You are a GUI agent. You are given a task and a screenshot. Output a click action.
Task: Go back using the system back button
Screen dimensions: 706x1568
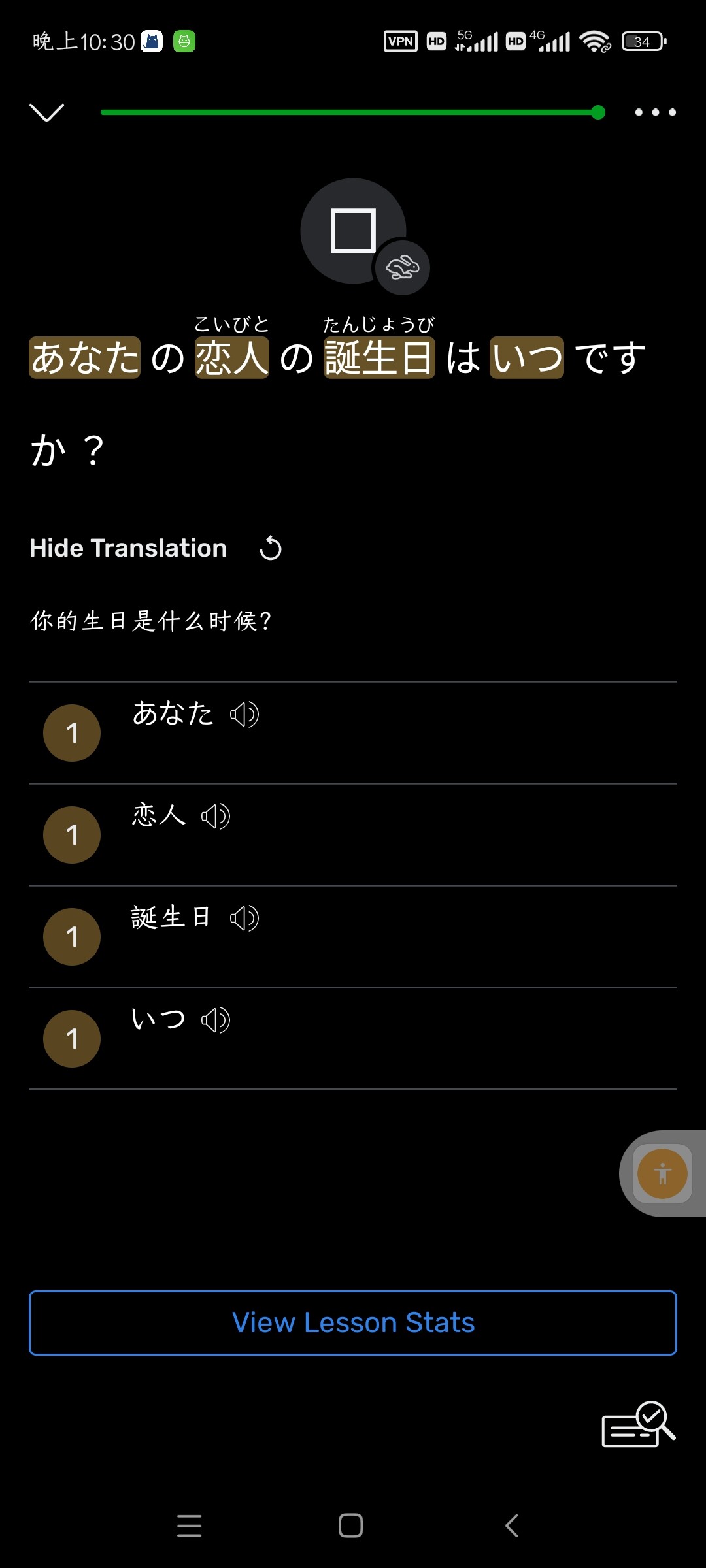(x=512, y=1526)
